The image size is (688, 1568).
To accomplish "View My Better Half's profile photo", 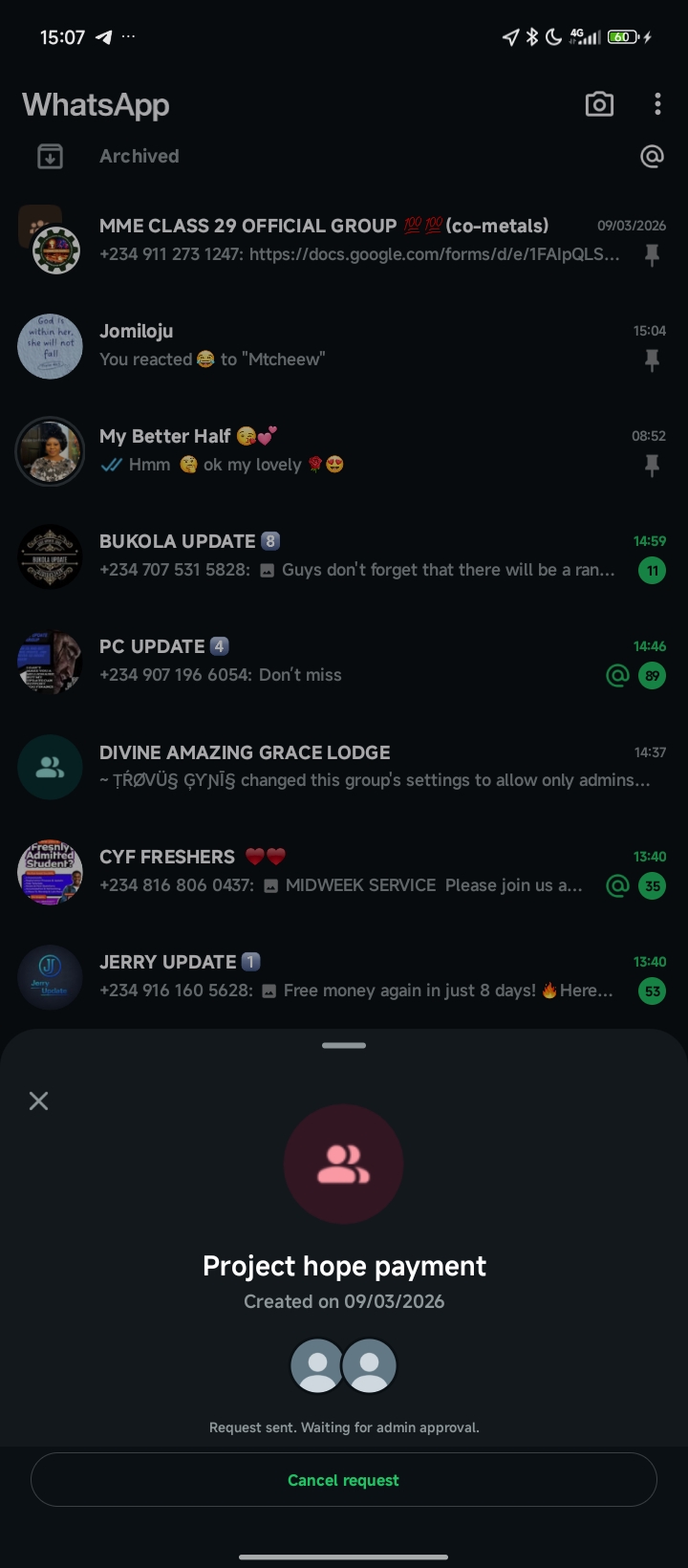I will pyautogui.click(x=51, y=451).
